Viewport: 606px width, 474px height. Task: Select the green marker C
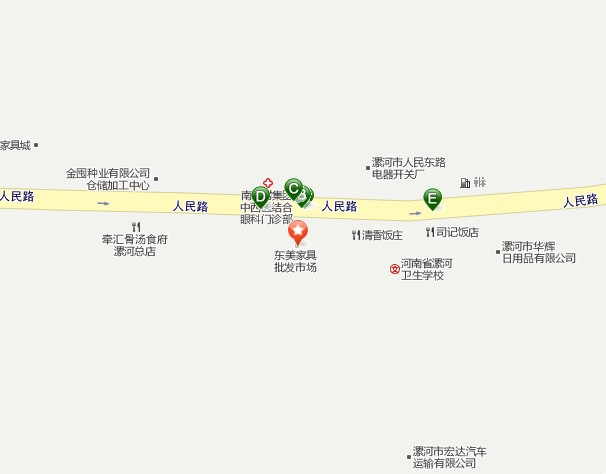coord(293,188)
